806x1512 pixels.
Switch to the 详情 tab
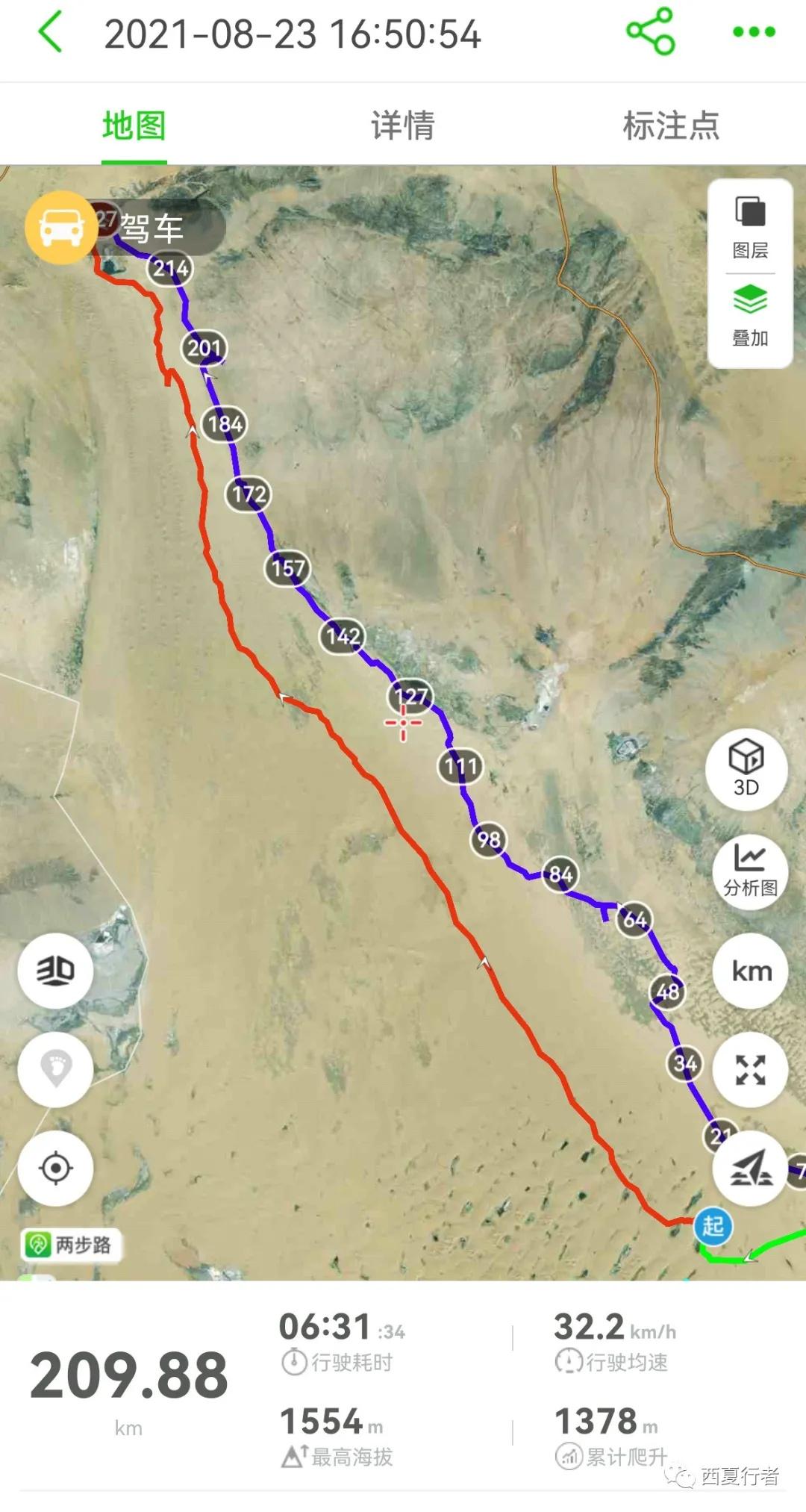click(402, 125)
